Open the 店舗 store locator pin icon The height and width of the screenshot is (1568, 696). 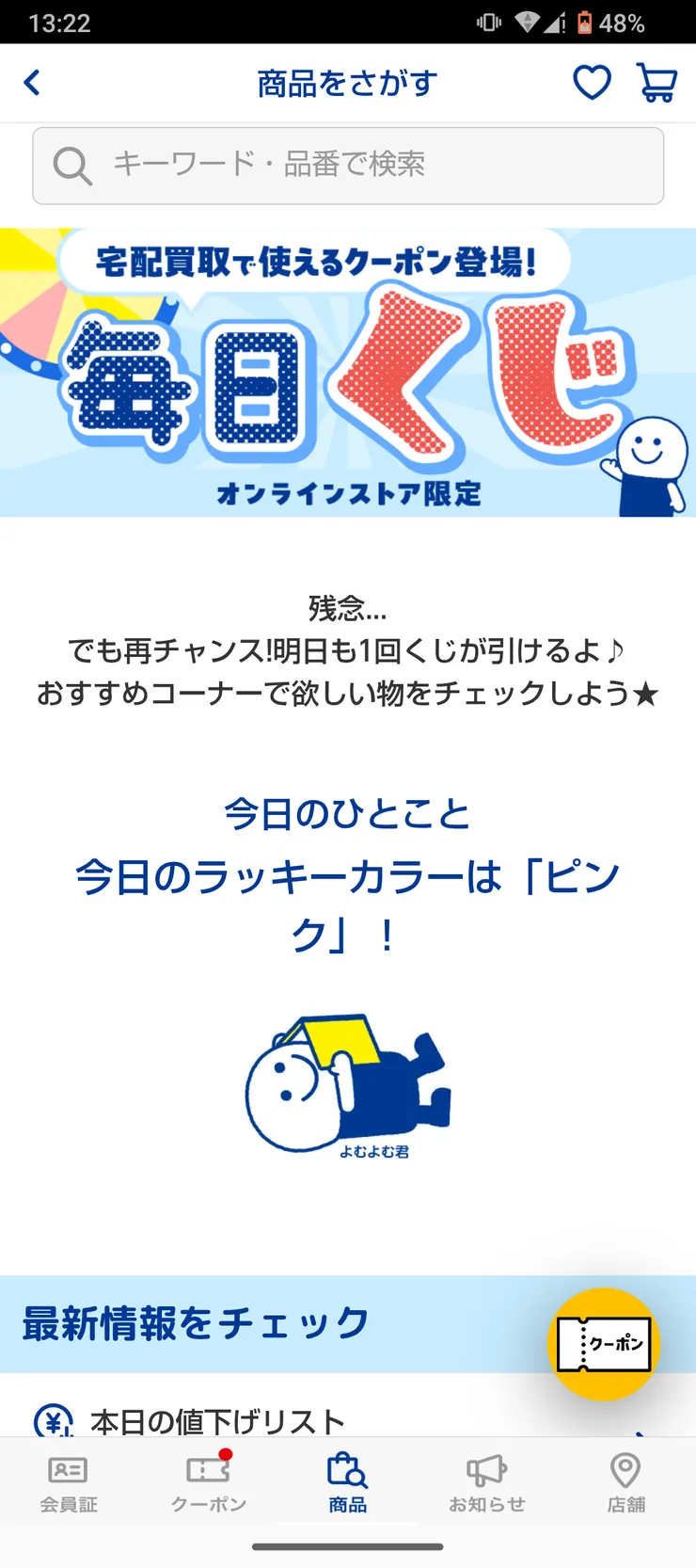625,1470
